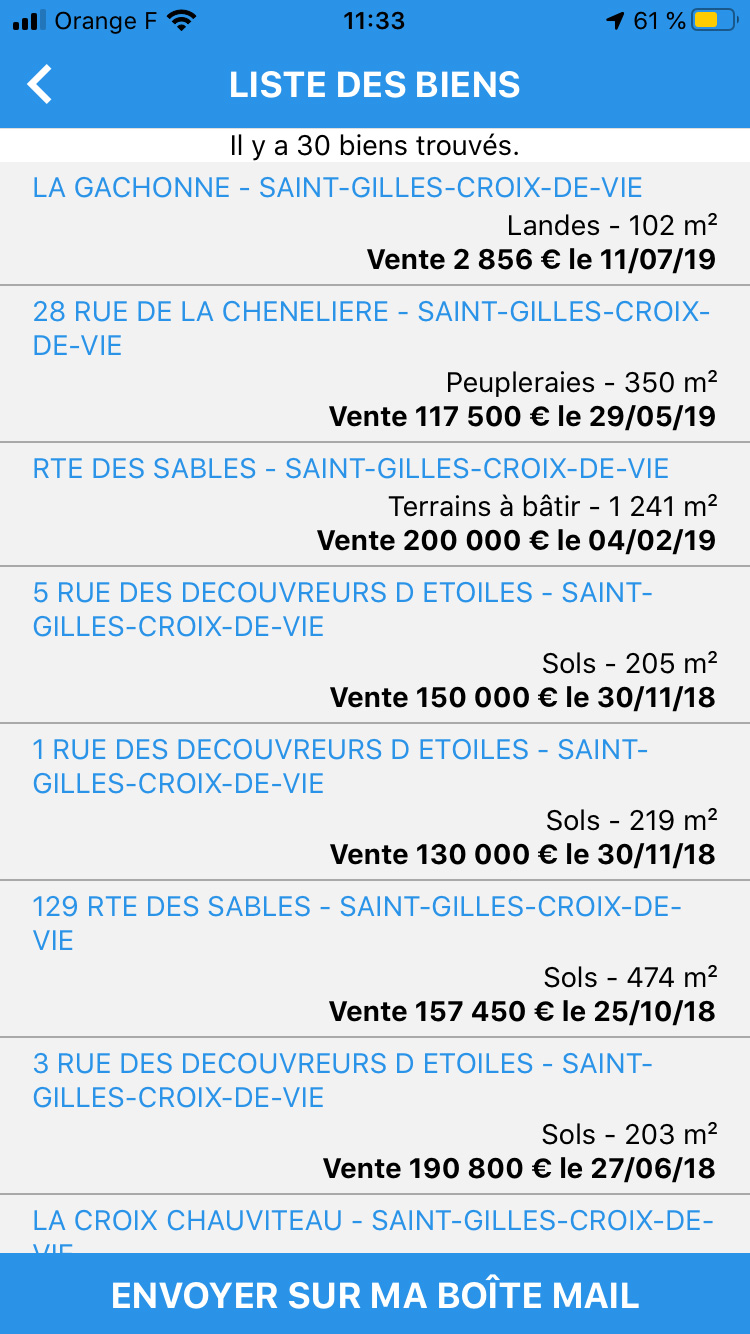Open the La Gachonne property listing

pos(375,224)
